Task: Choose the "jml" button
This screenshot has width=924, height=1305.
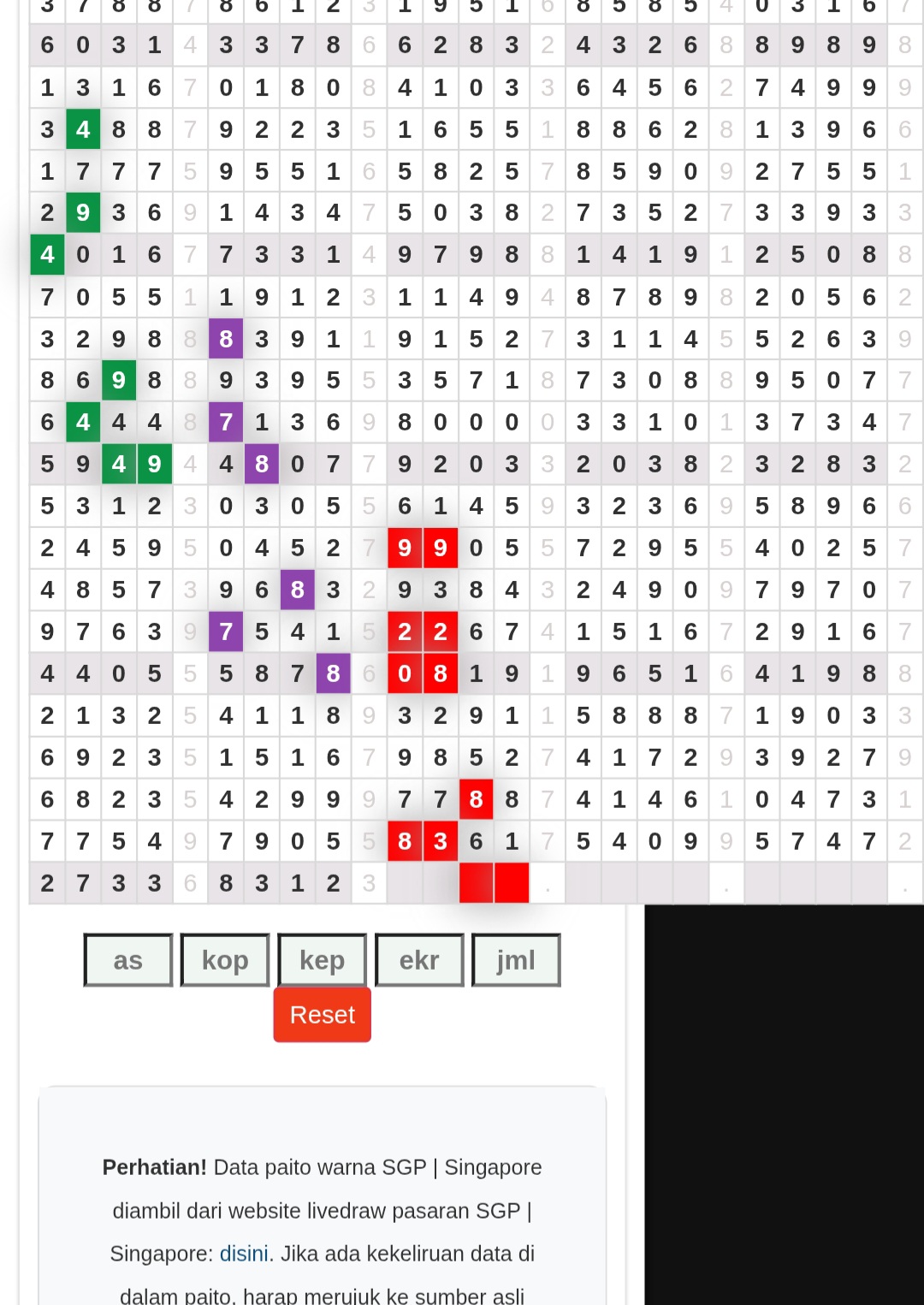Action: pos(516,960)
